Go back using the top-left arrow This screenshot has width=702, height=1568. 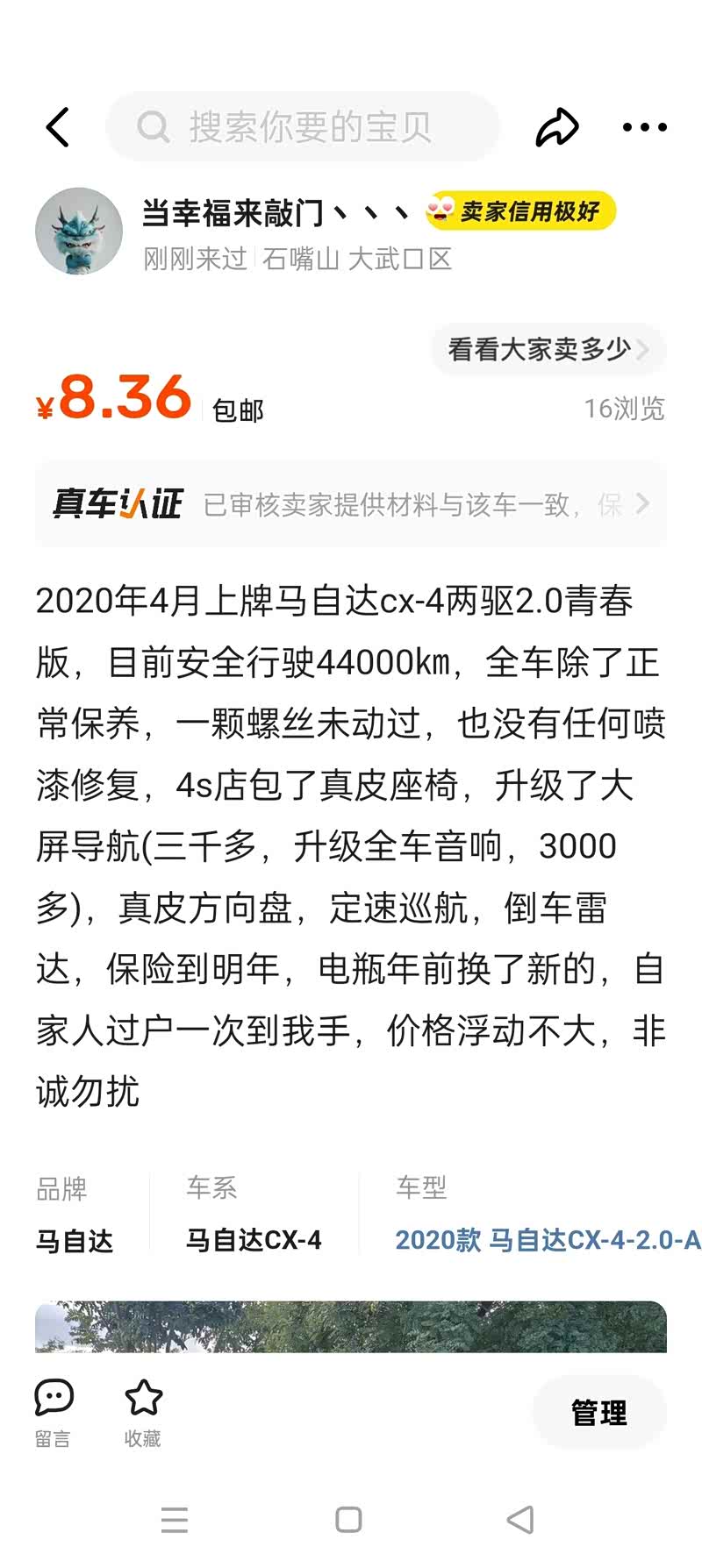pyautogui.click(x=58, y=127)
